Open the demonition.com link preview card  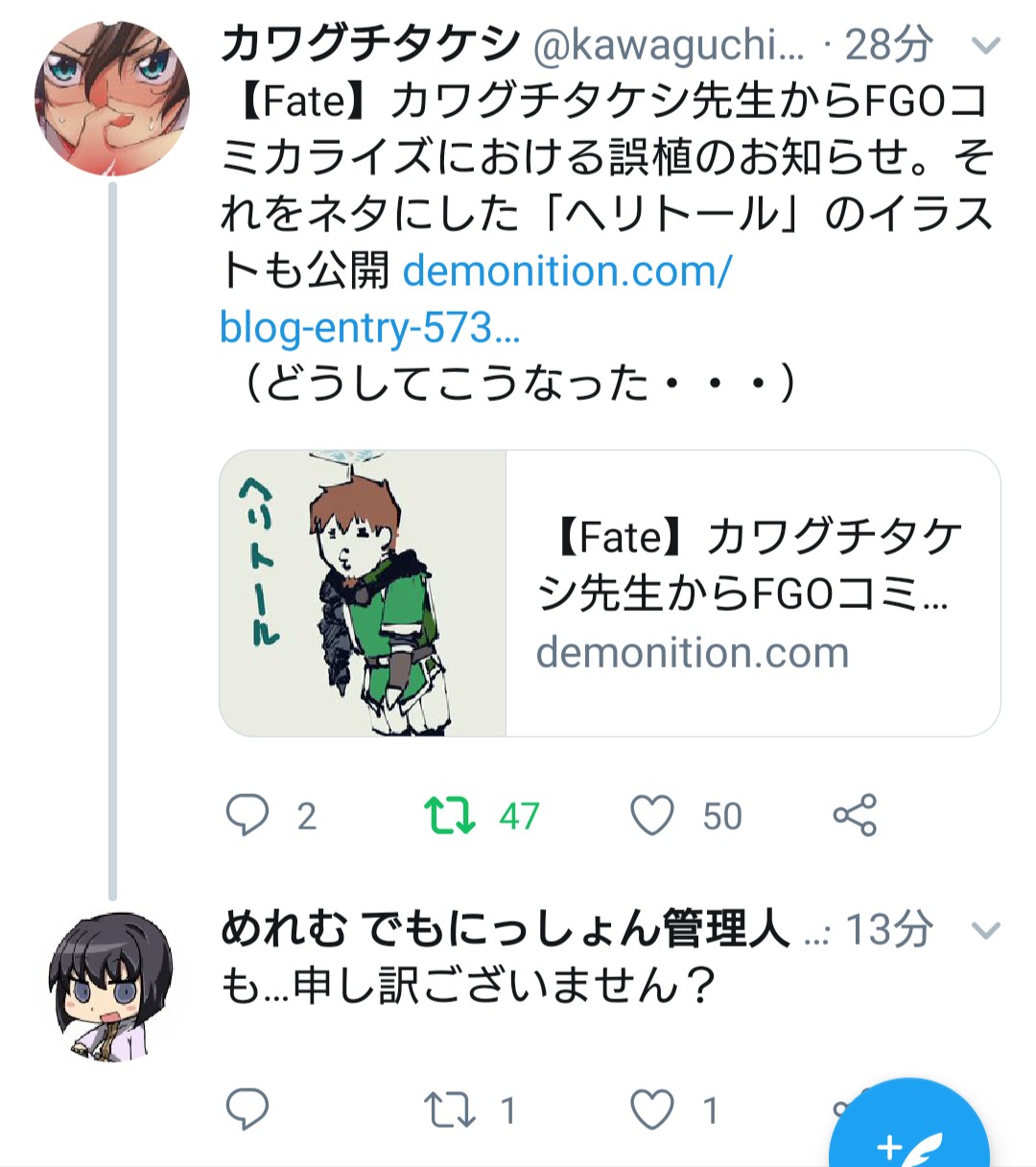(609, 594)
